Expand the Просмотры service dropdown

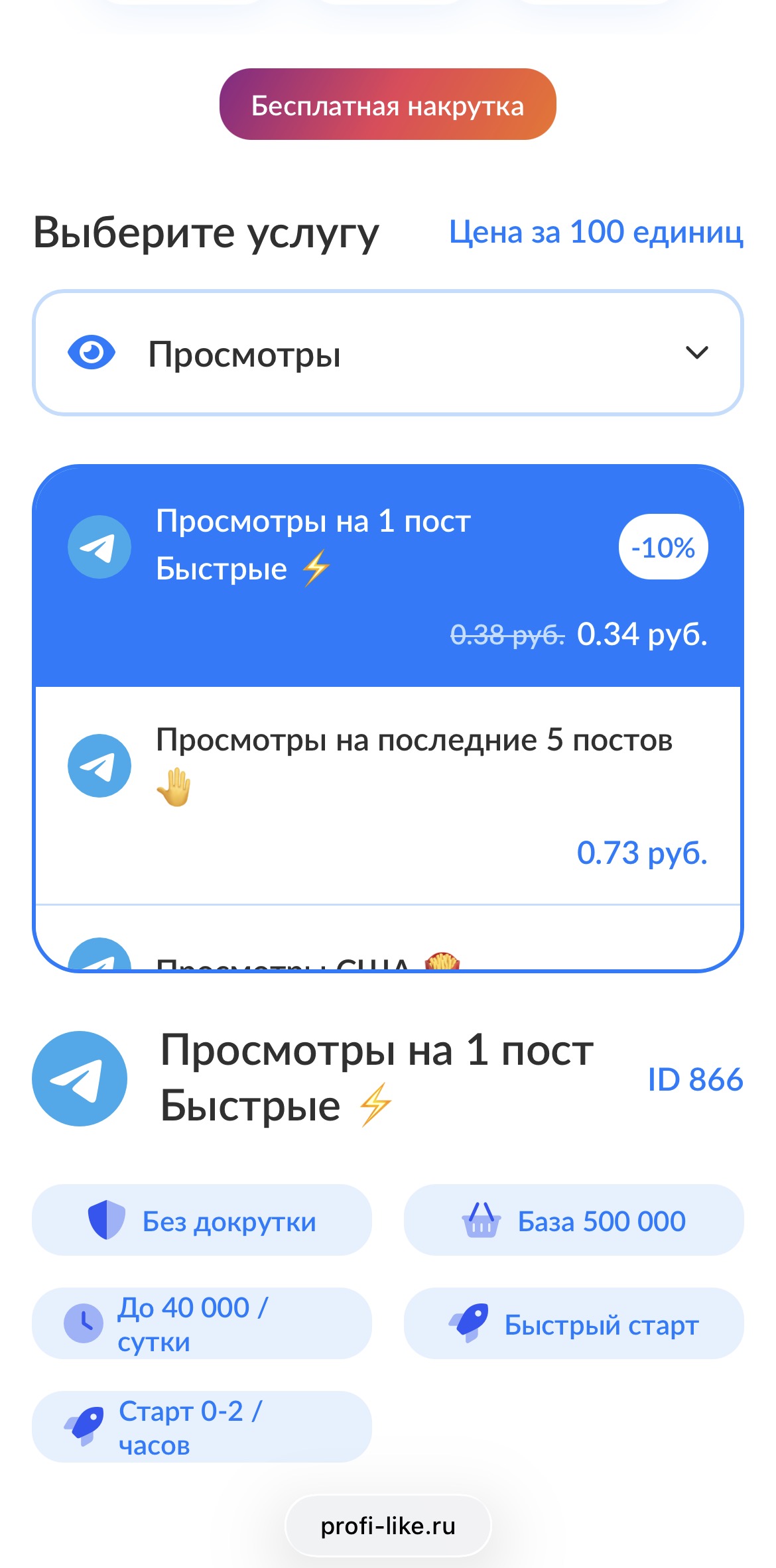coord(387,353)
